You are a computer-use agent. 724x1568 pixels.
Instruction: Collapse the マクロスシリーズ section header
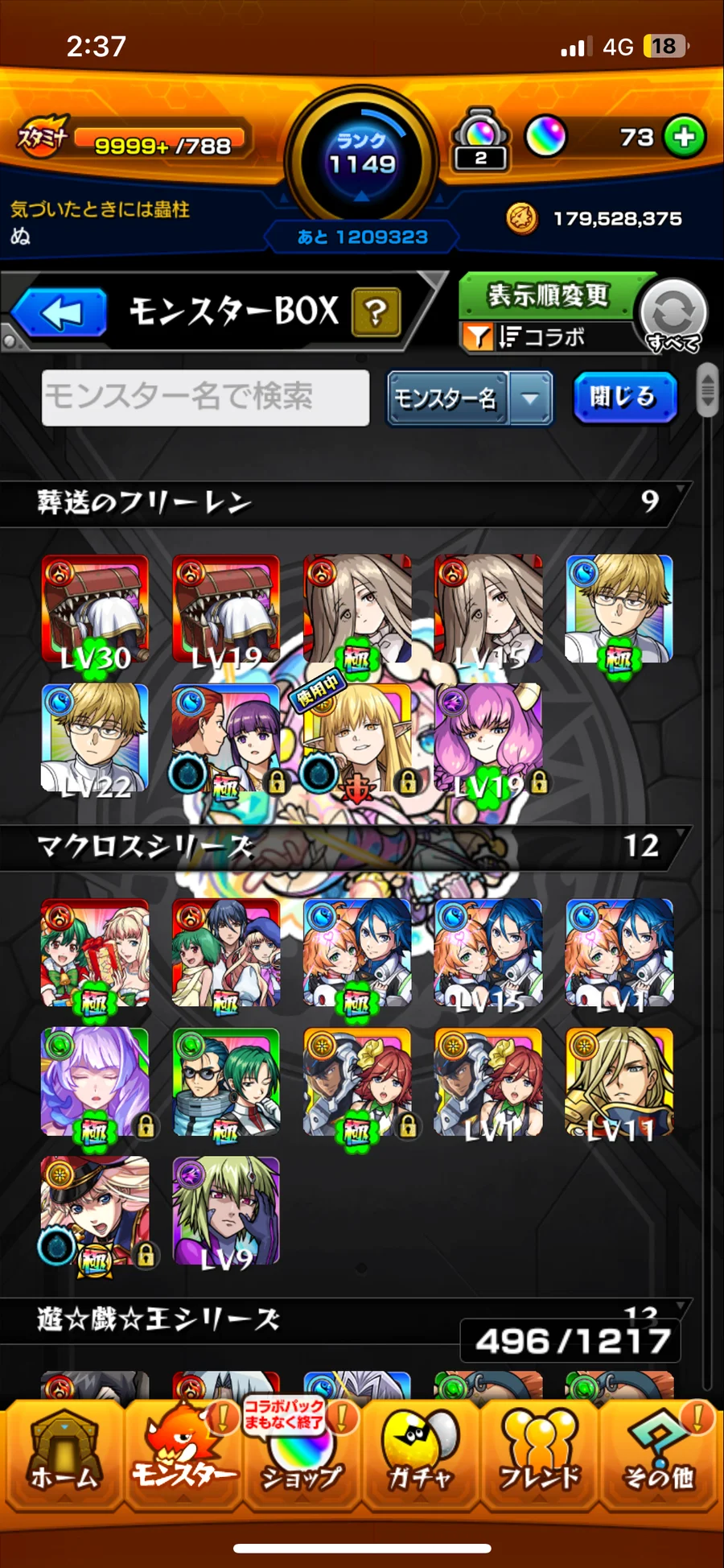346,847
